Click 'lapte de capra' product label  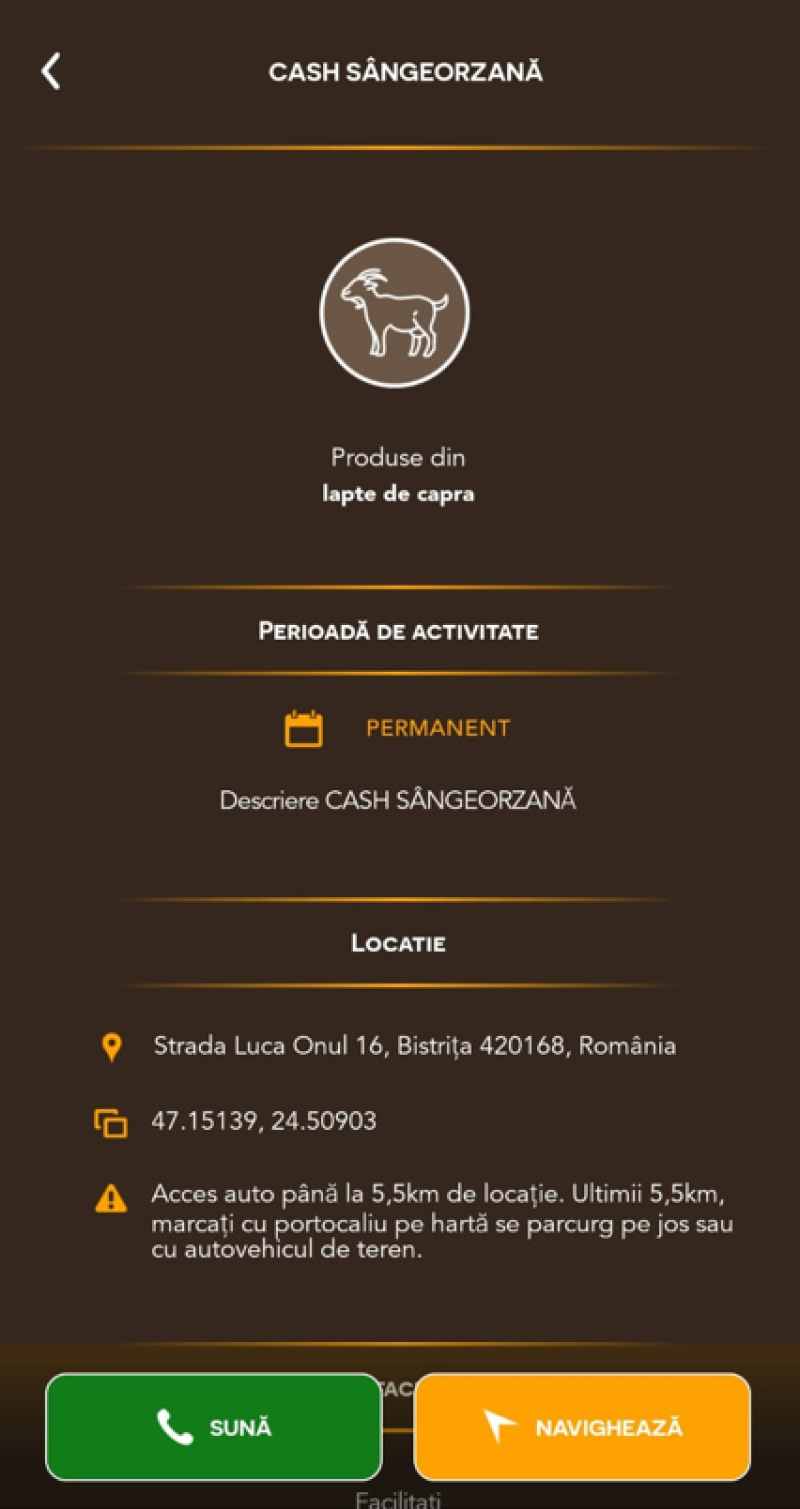397,493
